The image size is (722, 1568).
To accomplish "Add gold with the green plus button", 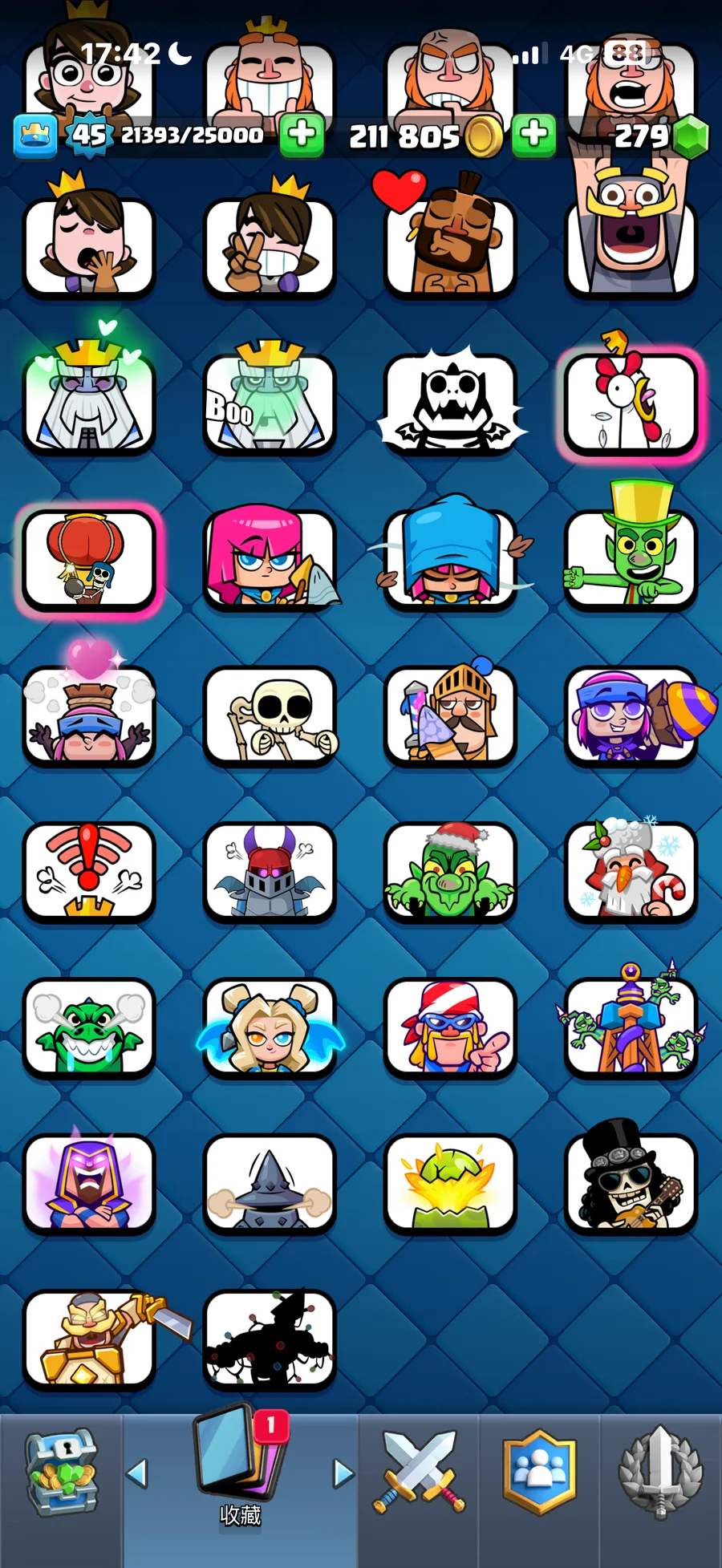I will 533,134.
